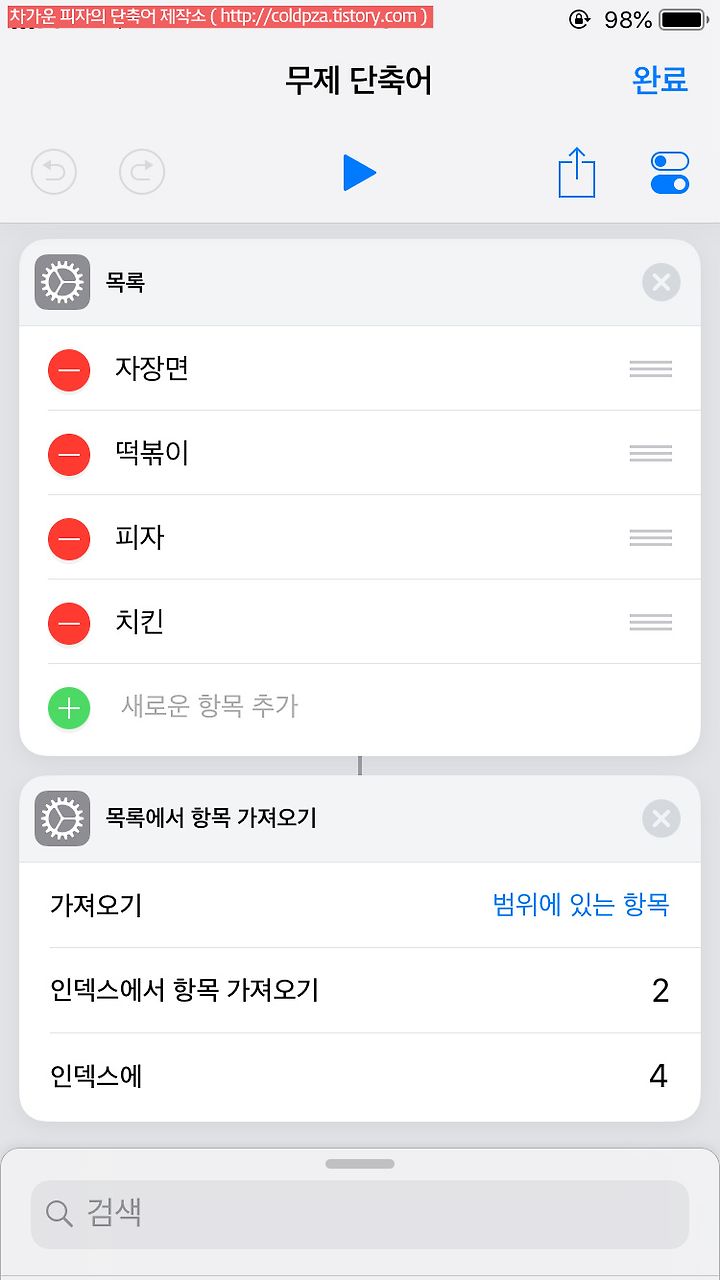Edit the 피자 item text
Screen dimensions: 720x1280
click(140, 538)
